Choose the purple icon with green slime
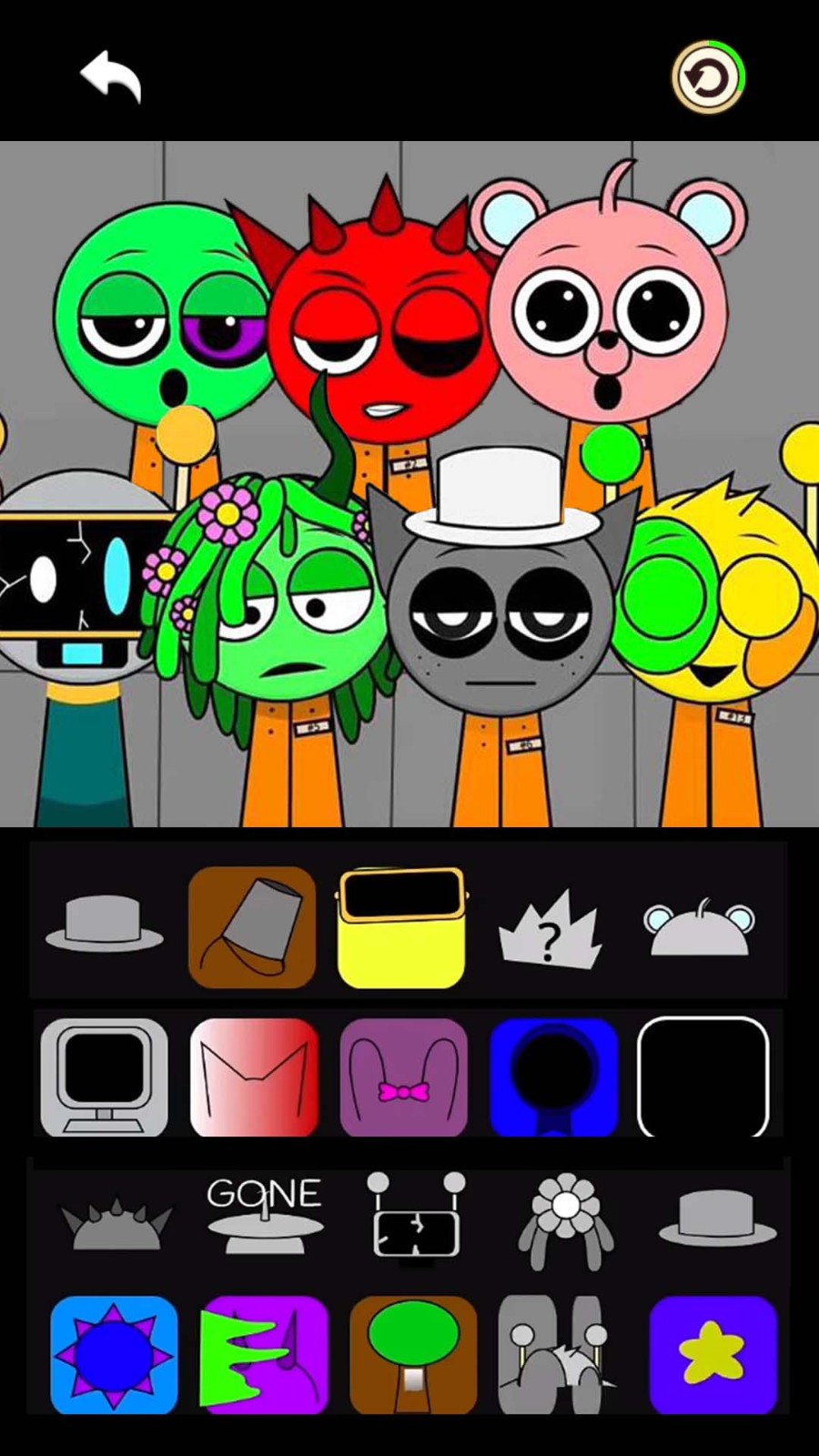This screenshot has height=1456, width=819. pos(264,1355)
